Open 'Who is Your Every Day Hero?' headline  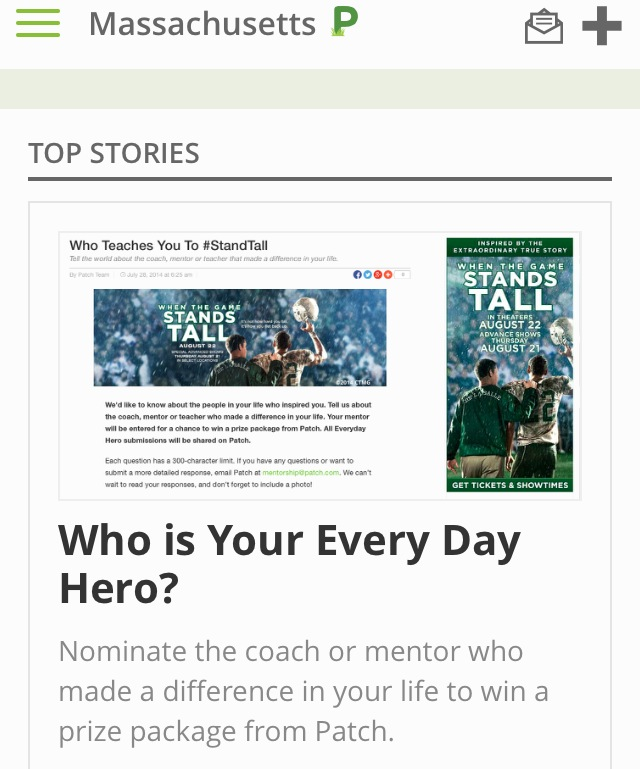290,564
